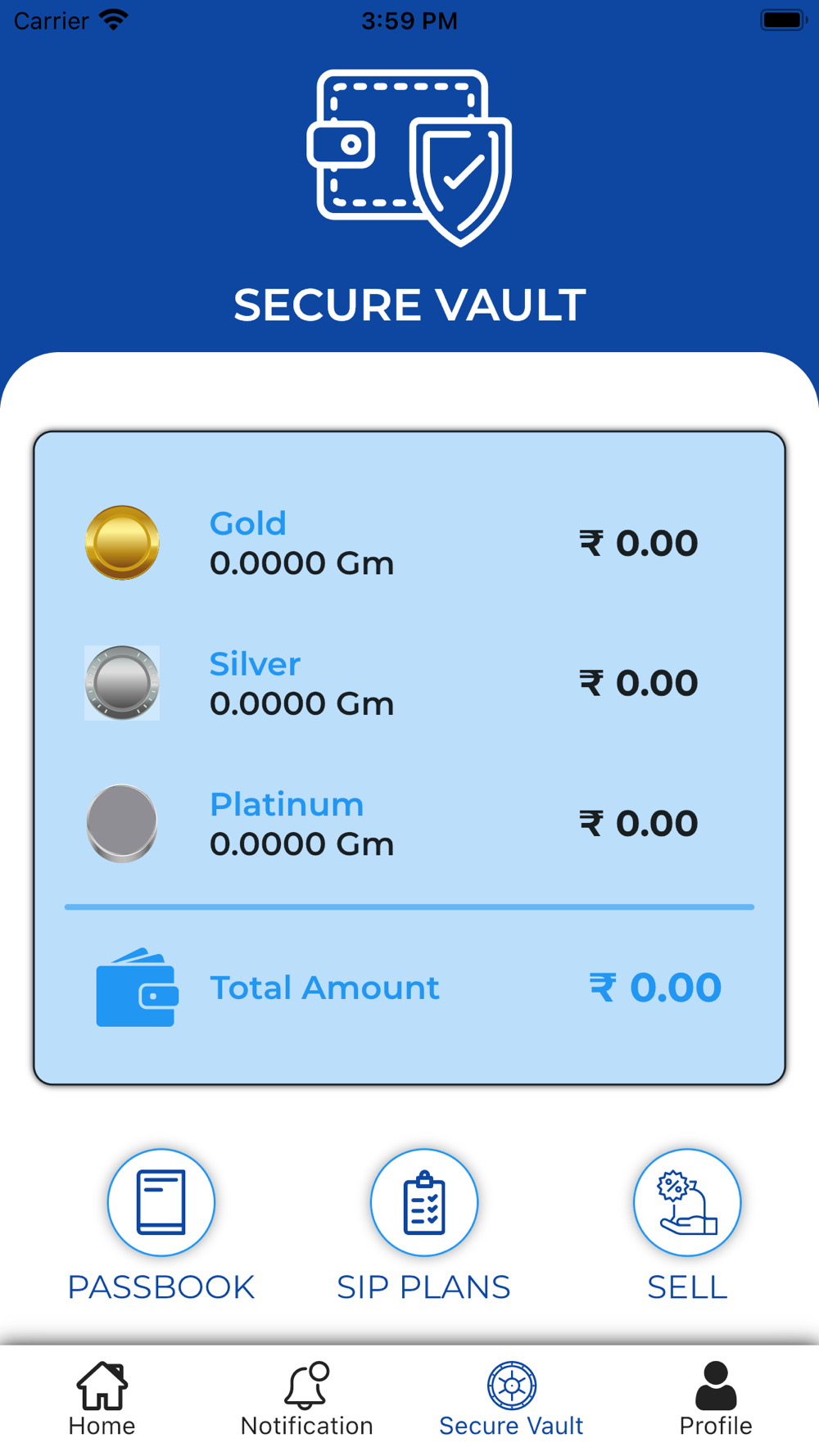819x1456 pixels.
Task: Switch to the Profile tab
Action: pyautogui.click(x=717, y=1399)
